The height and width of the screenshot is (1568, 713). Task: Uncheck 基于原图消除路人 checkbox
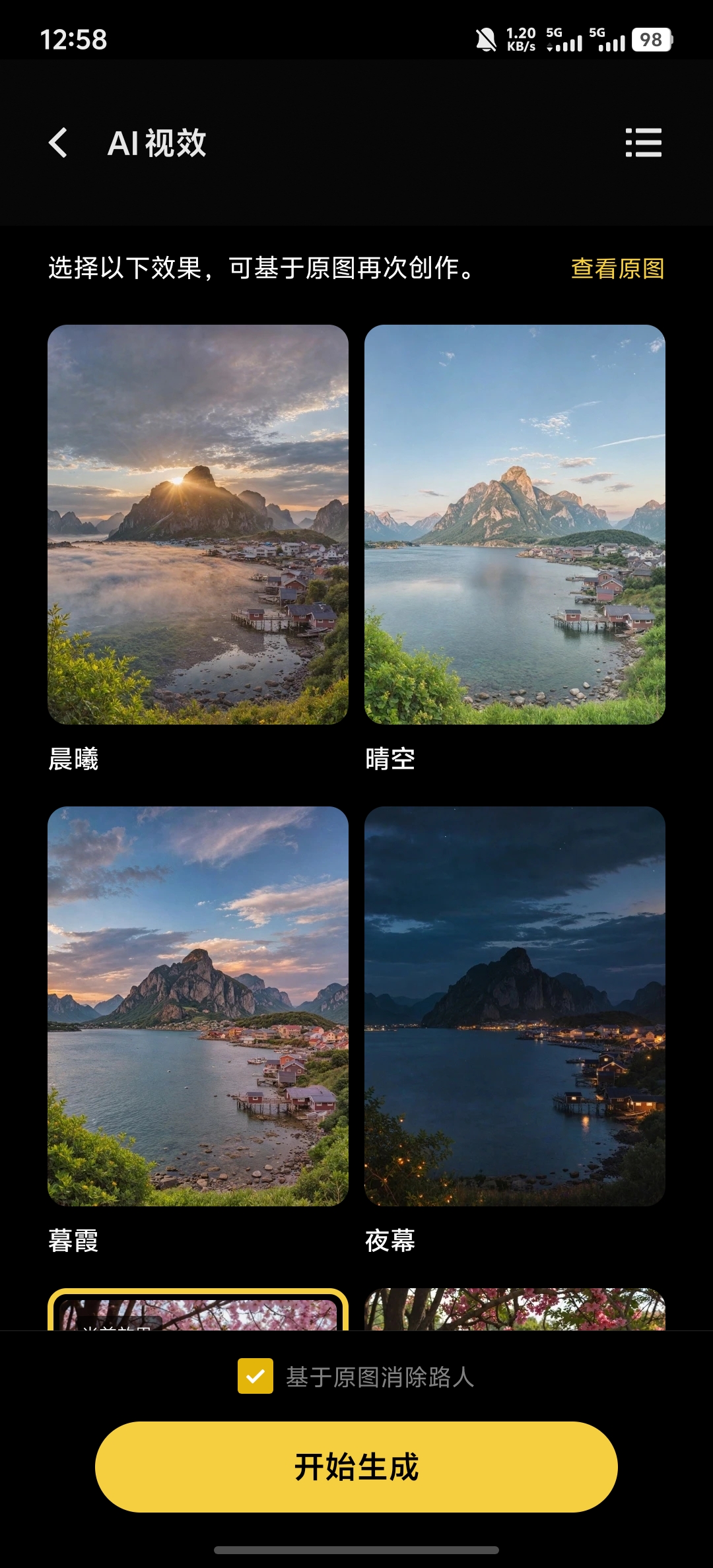(x=255, y=1376)
